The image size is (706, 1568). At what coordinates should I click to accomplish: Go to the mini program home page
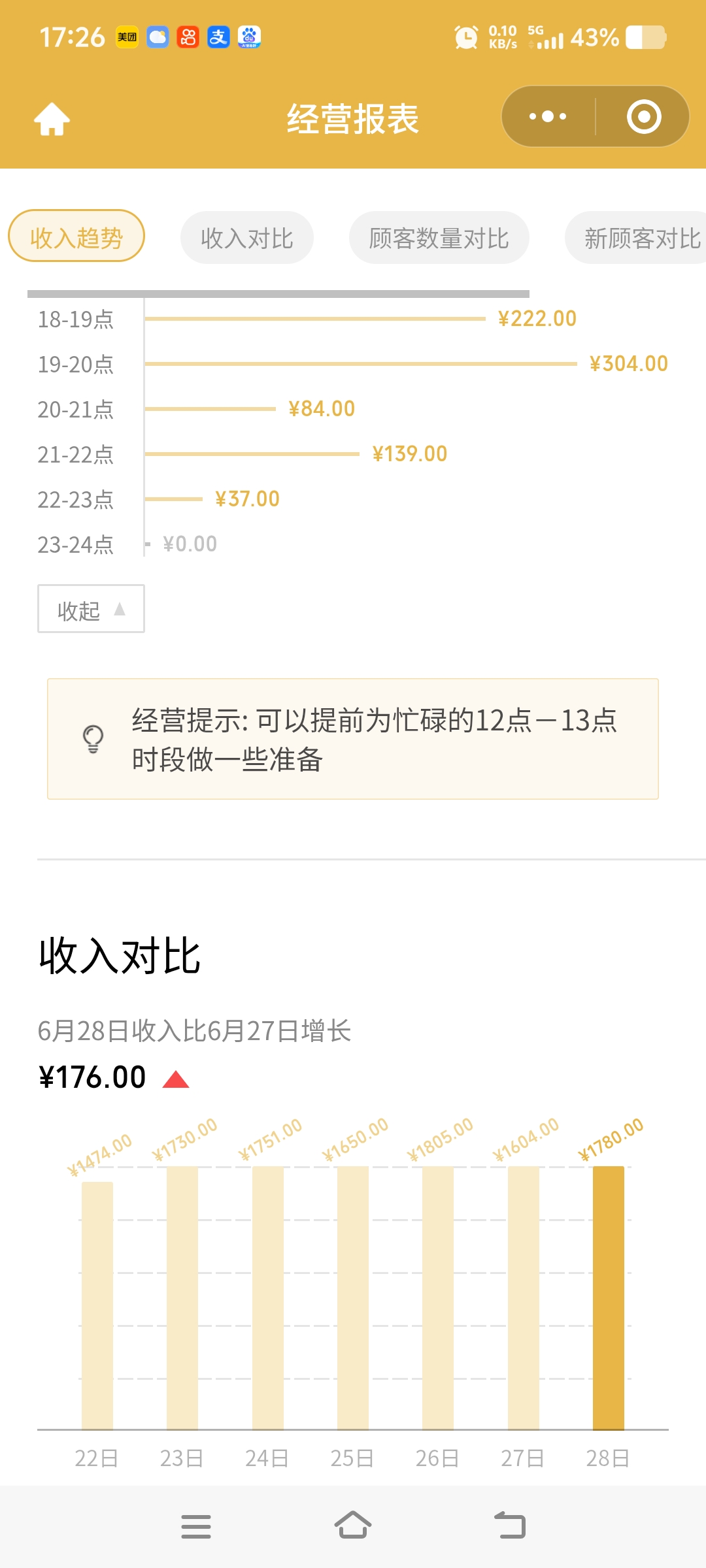point(52,119)
